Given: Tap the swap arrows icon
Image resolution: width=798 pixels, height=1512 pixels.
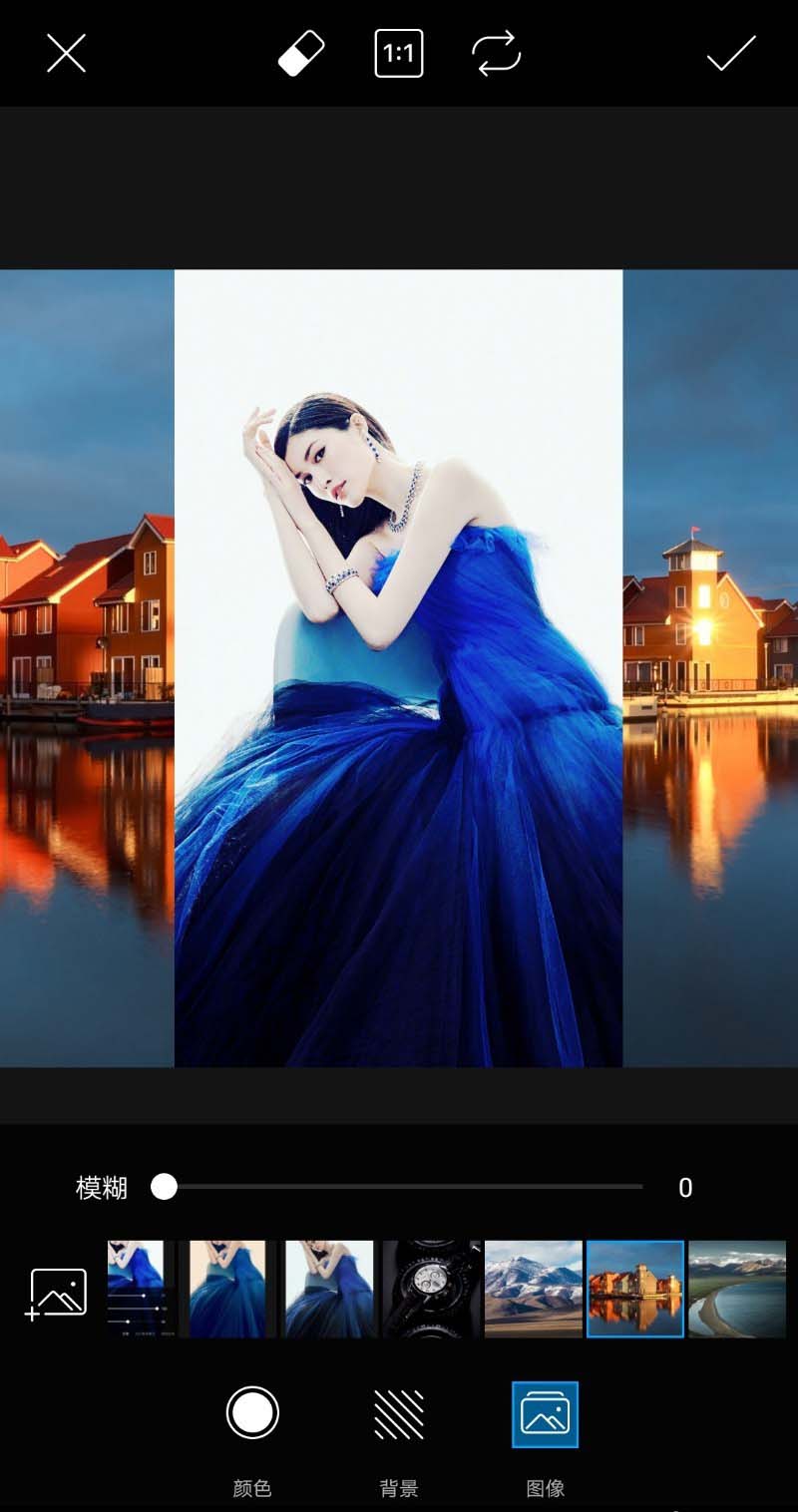Looking at the screenshot, I should click(497, 54).
